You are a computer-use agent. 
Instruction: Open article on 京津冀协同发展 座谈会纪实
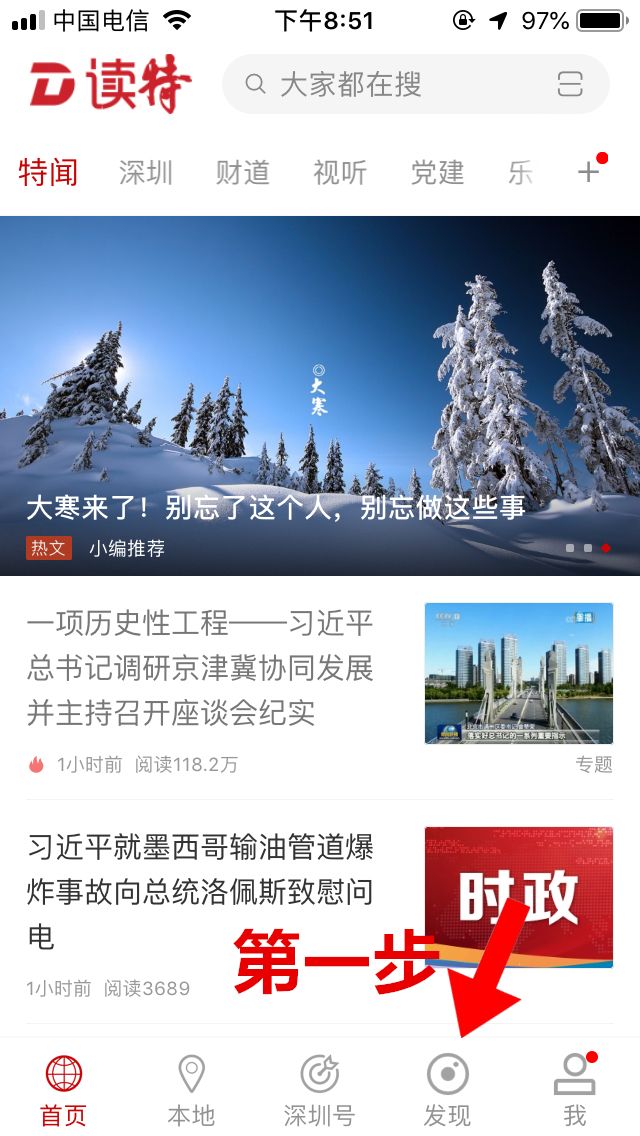tap(200, 668)
